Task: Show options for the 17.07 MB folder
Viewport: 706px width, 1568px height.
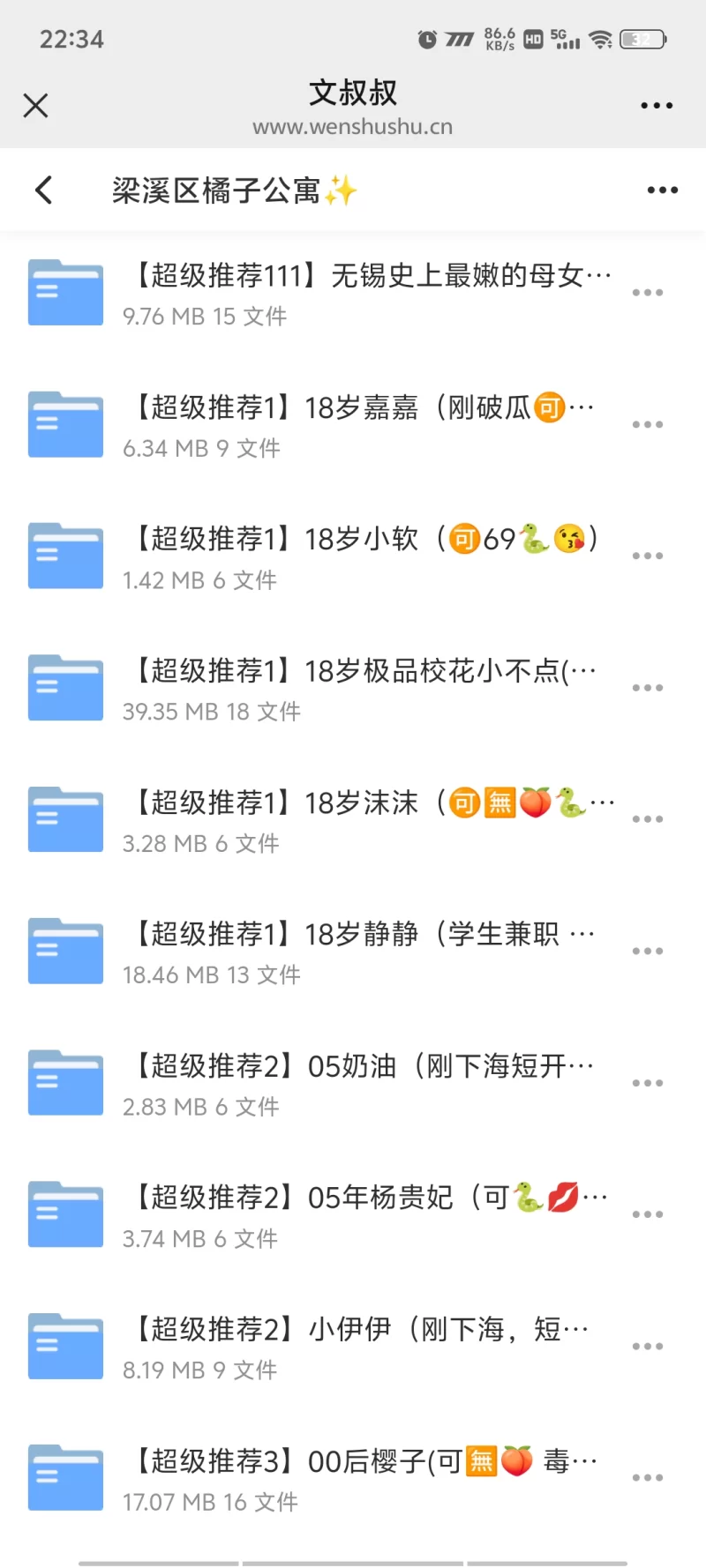Action: pos(648,1478)
